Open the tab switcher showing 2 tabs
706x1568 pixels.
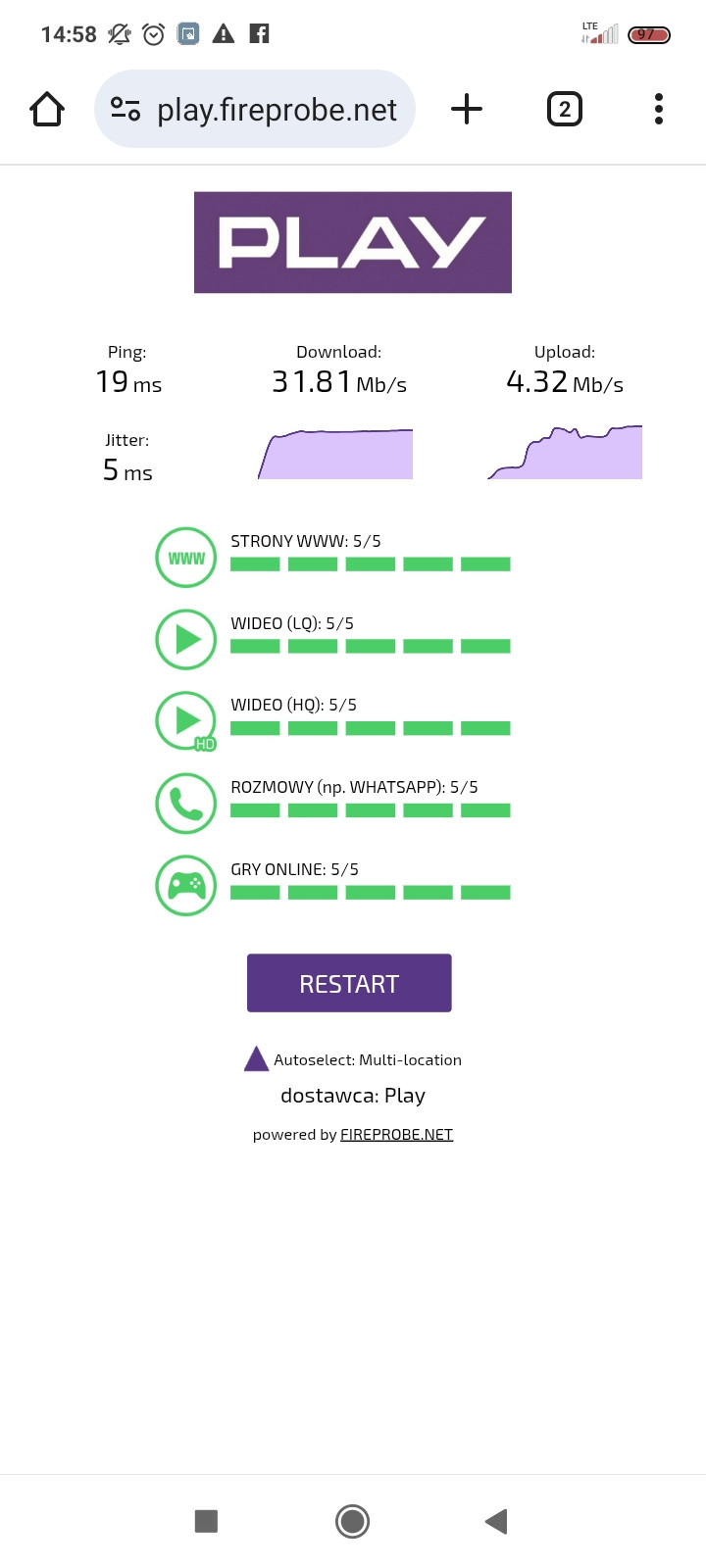tap(564, 109)
